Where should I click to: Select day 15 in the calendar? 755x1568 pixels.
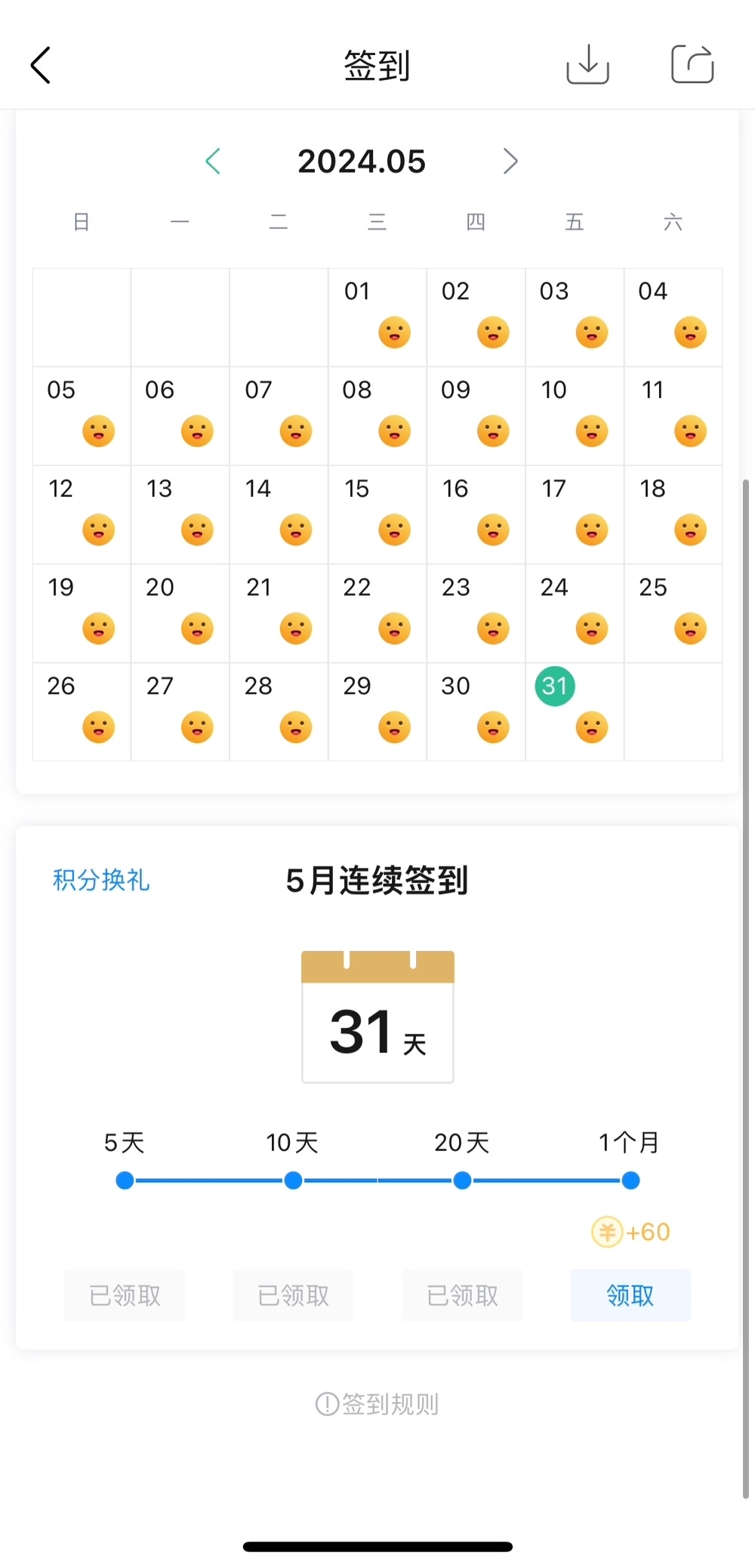pos(377,514)
